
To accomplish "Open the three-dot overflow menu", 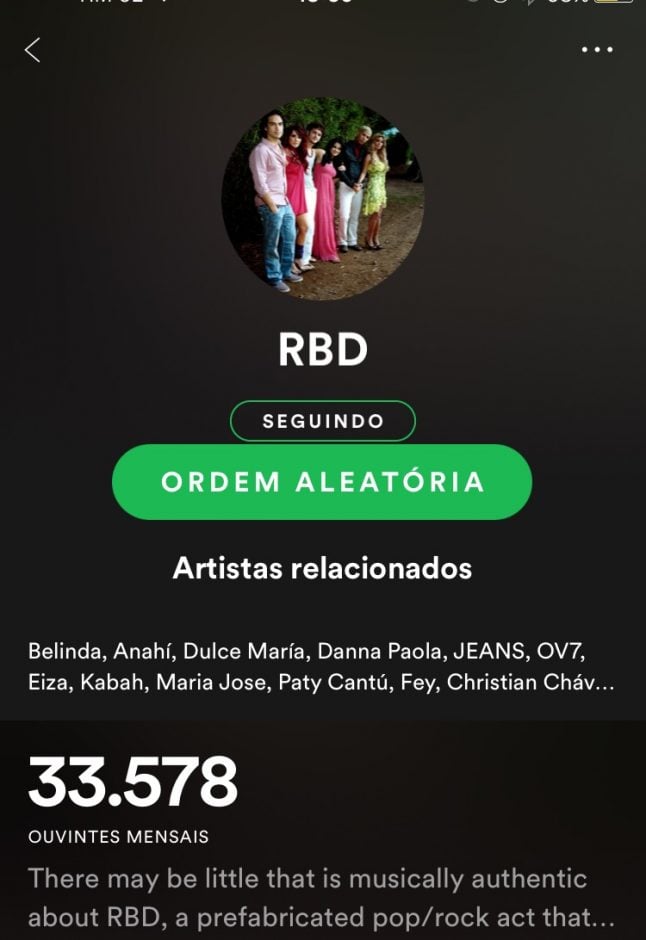I will click(x=597, y=50).
